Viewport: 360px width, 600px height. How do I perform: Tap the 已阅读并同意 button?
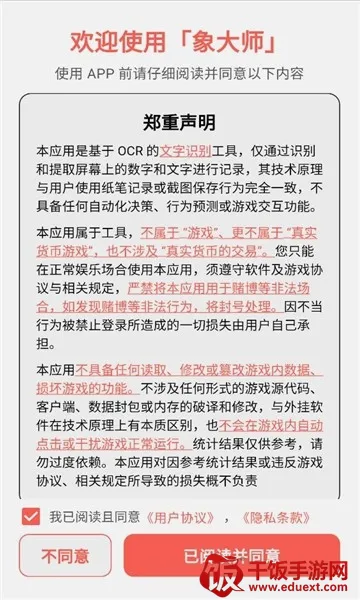[232, 556]
